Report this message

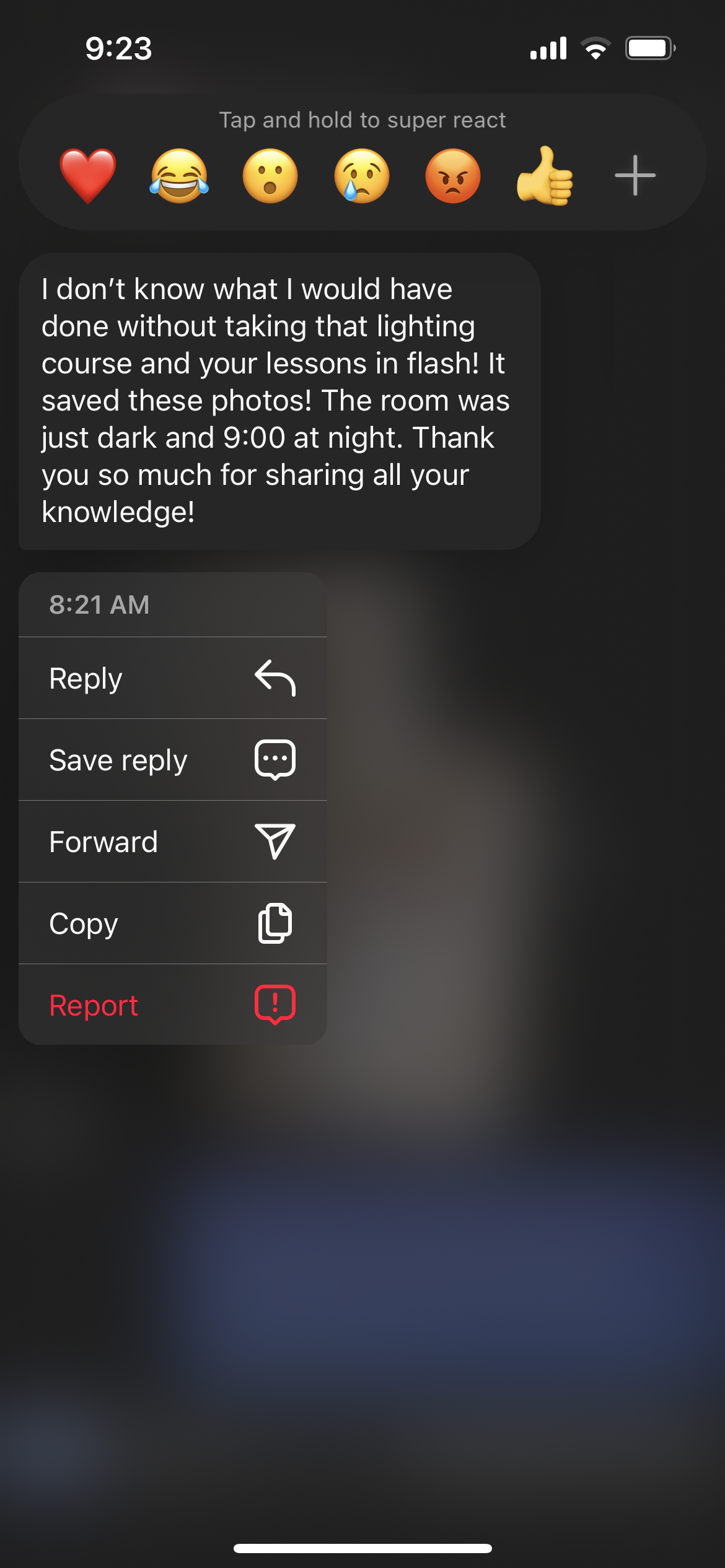click(x=172, y=1005)
